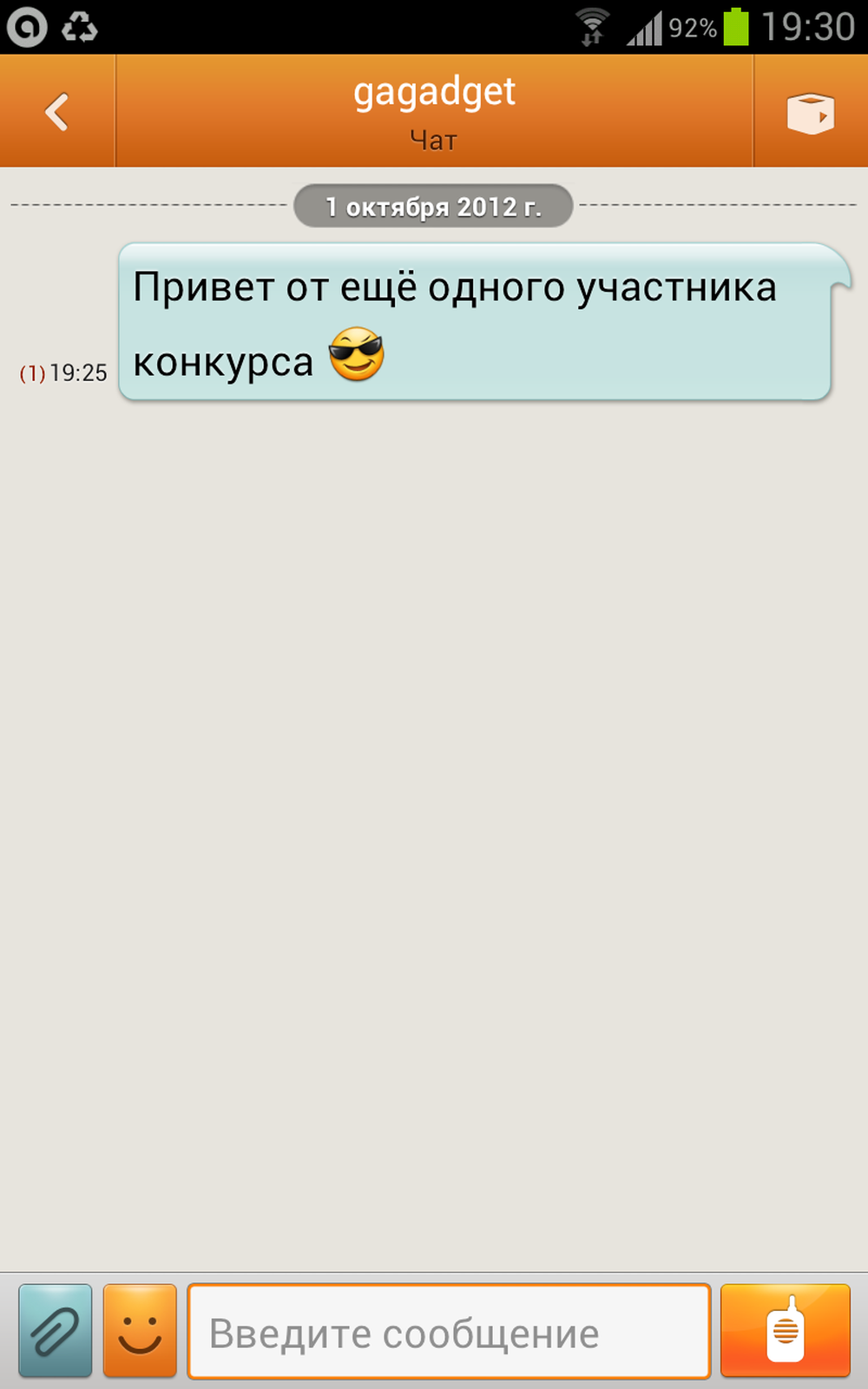
Task: Open the box icon in the header
Action: (811, 113)
